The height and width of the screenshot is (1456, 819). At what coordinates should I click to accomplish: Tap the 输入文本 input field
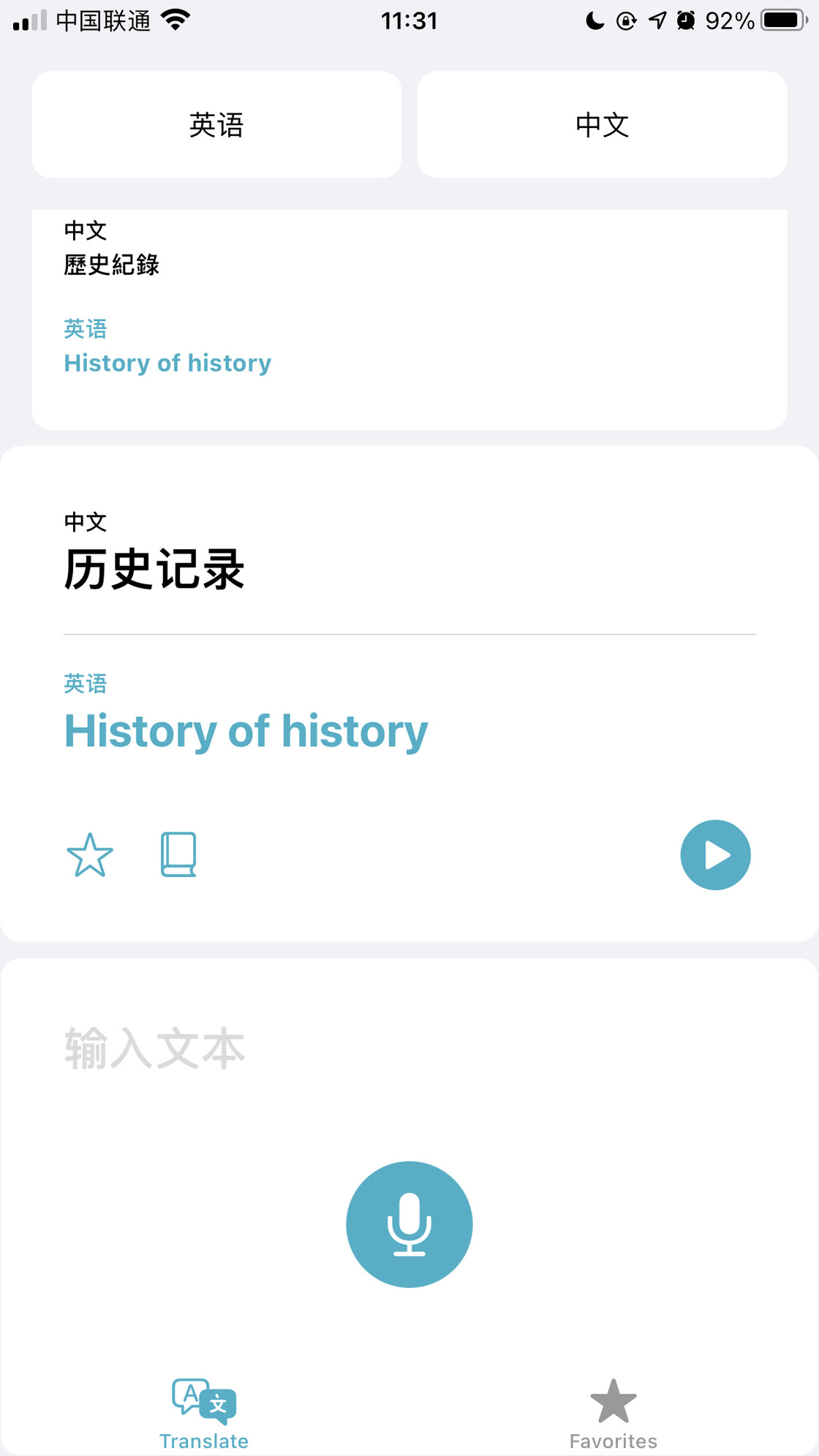(155, 1049)
